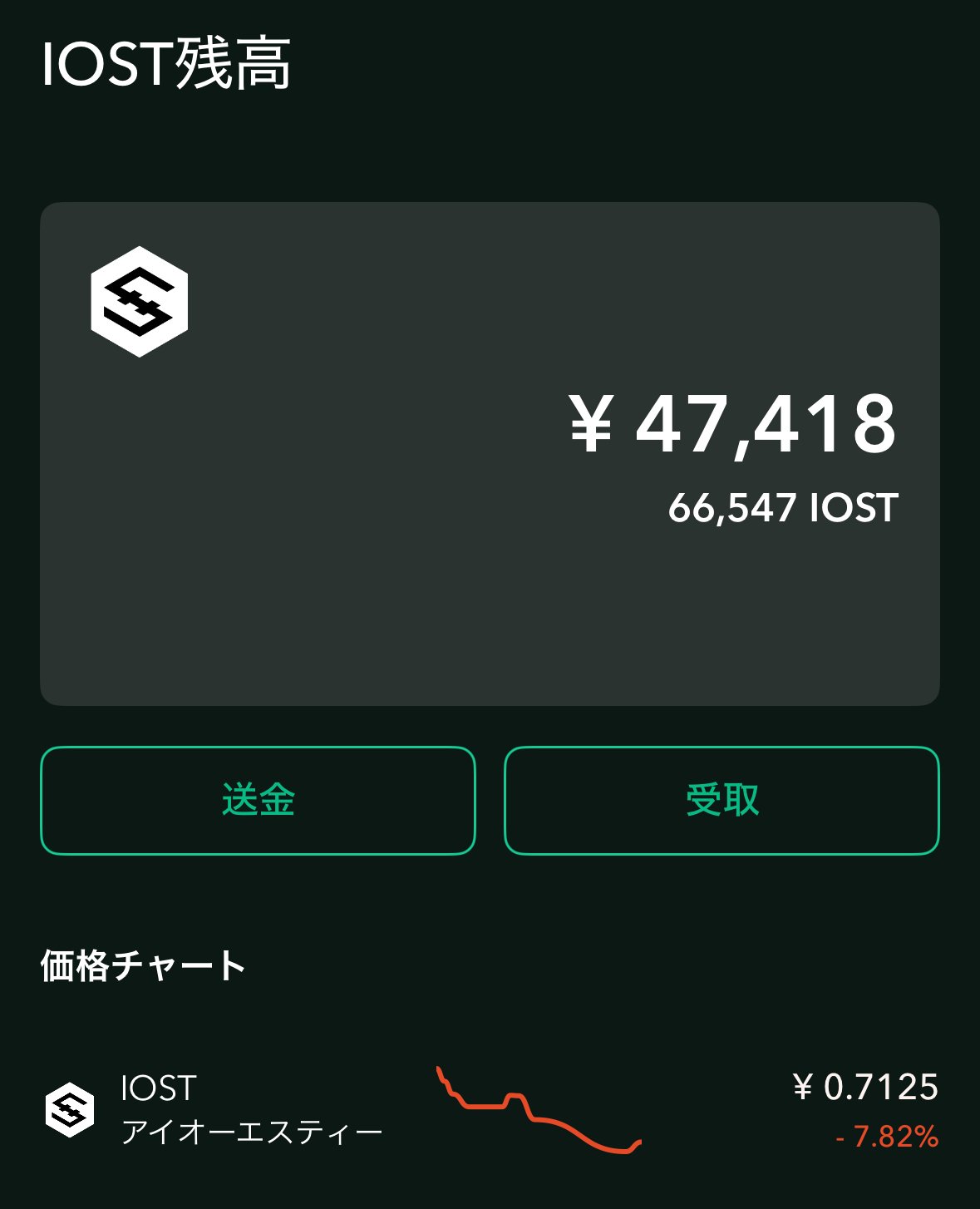Click the 66,547 IOST amount text
980x1209 pixels.
(784, 506)
